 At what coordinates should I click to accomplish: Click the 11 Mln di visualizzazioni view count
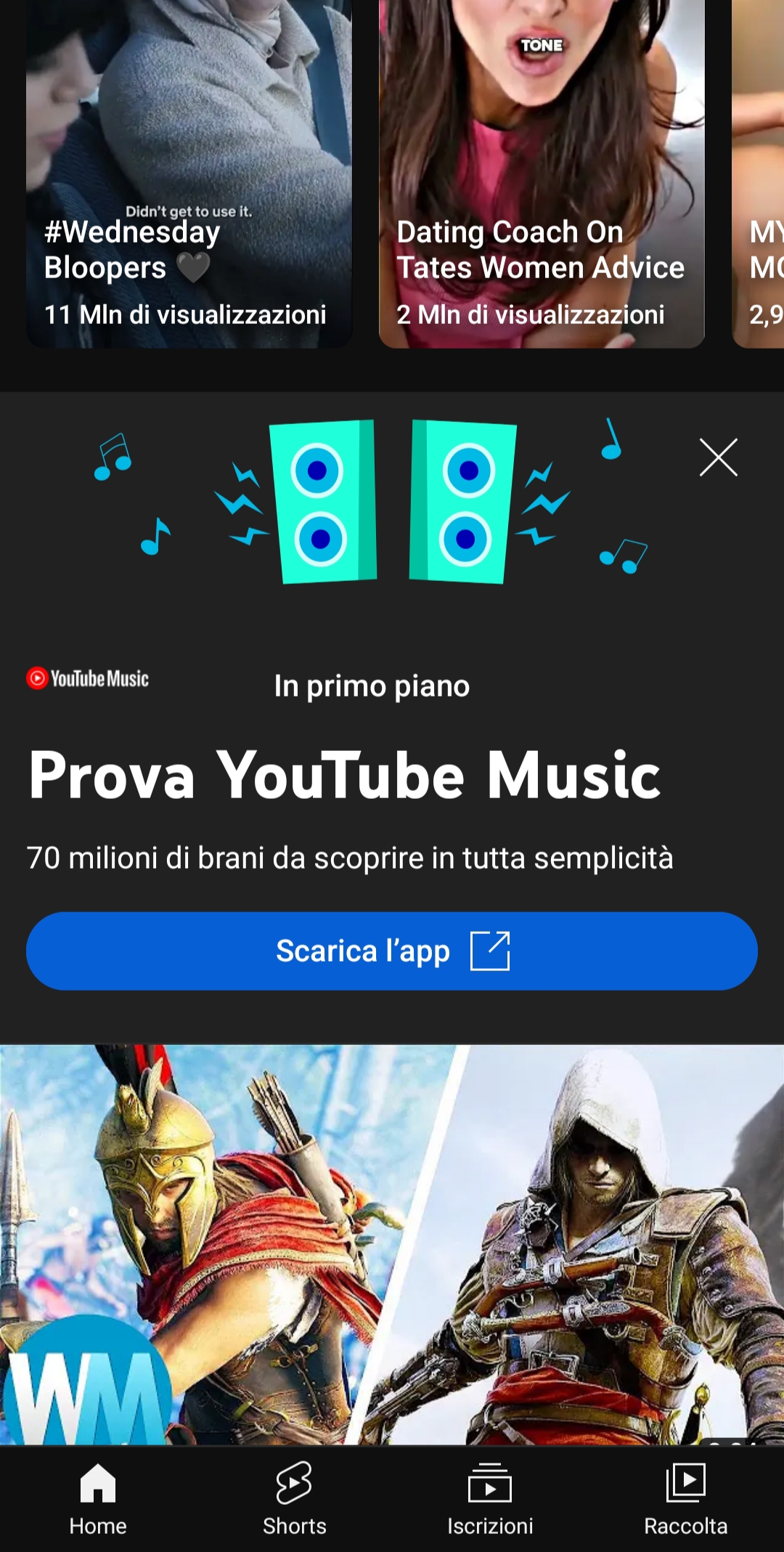tap(185, 314)
